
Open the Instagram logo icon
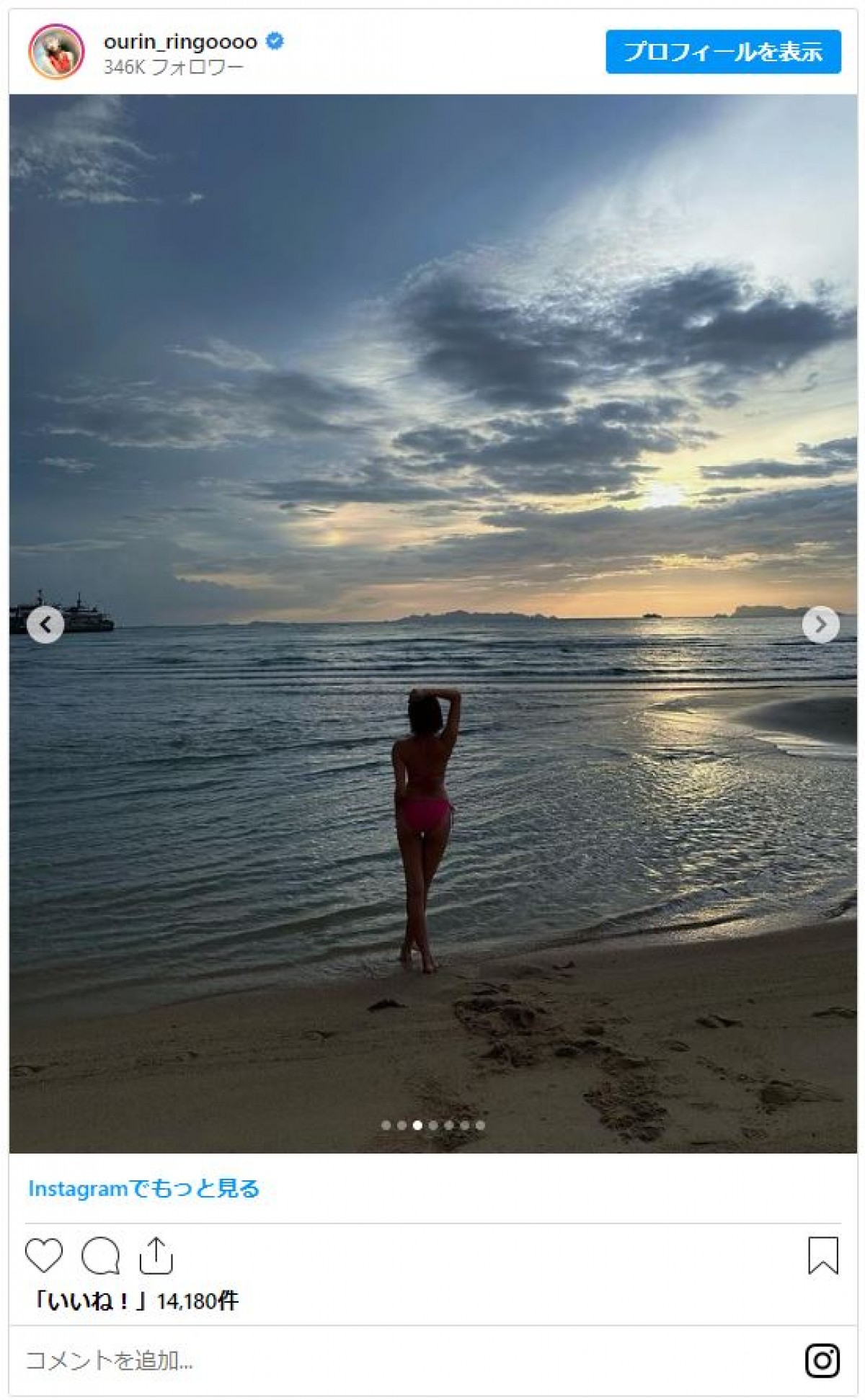tap(822, 1360)
